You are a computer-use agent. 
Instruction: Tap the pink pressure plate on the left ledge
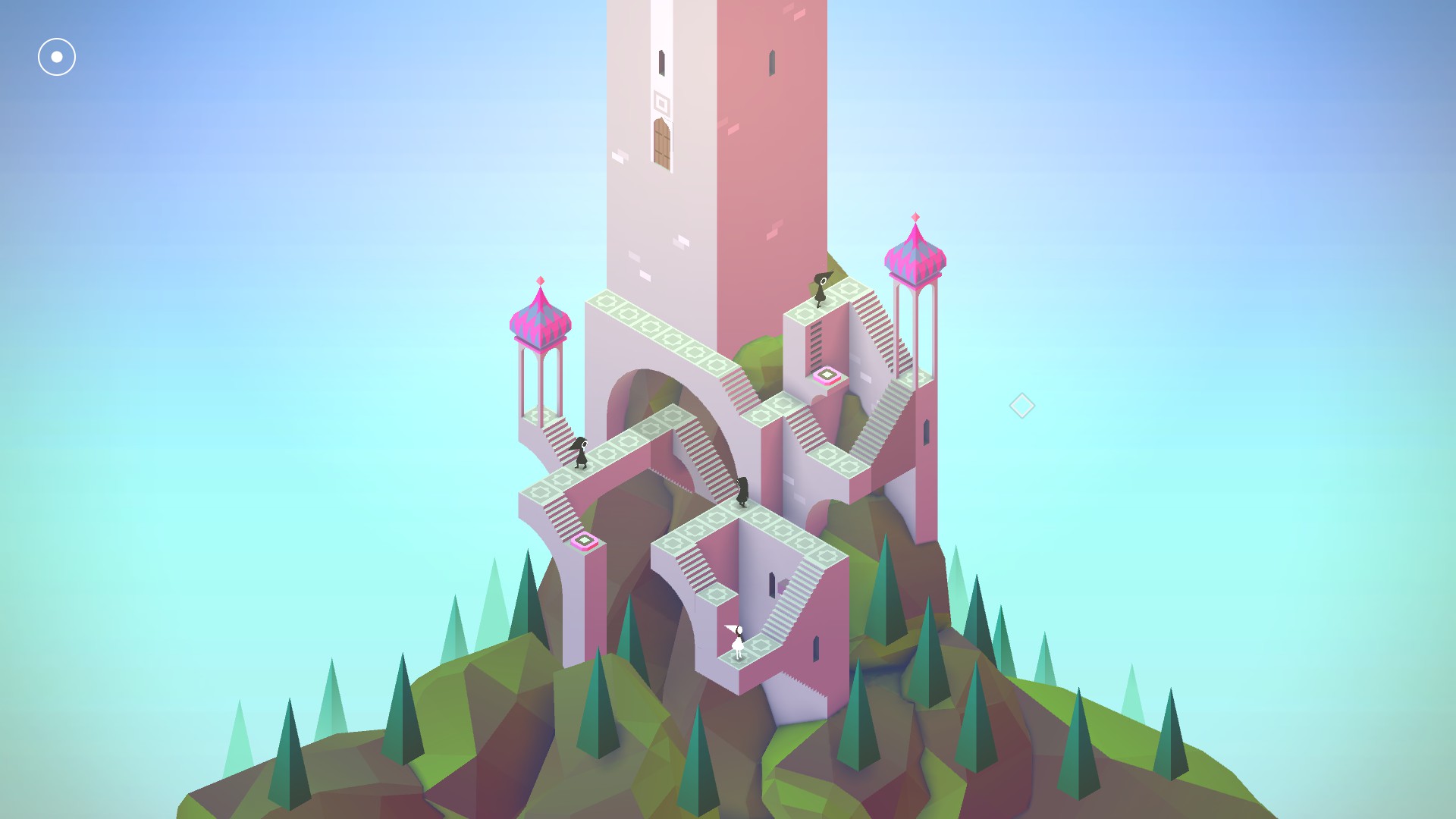585,541
